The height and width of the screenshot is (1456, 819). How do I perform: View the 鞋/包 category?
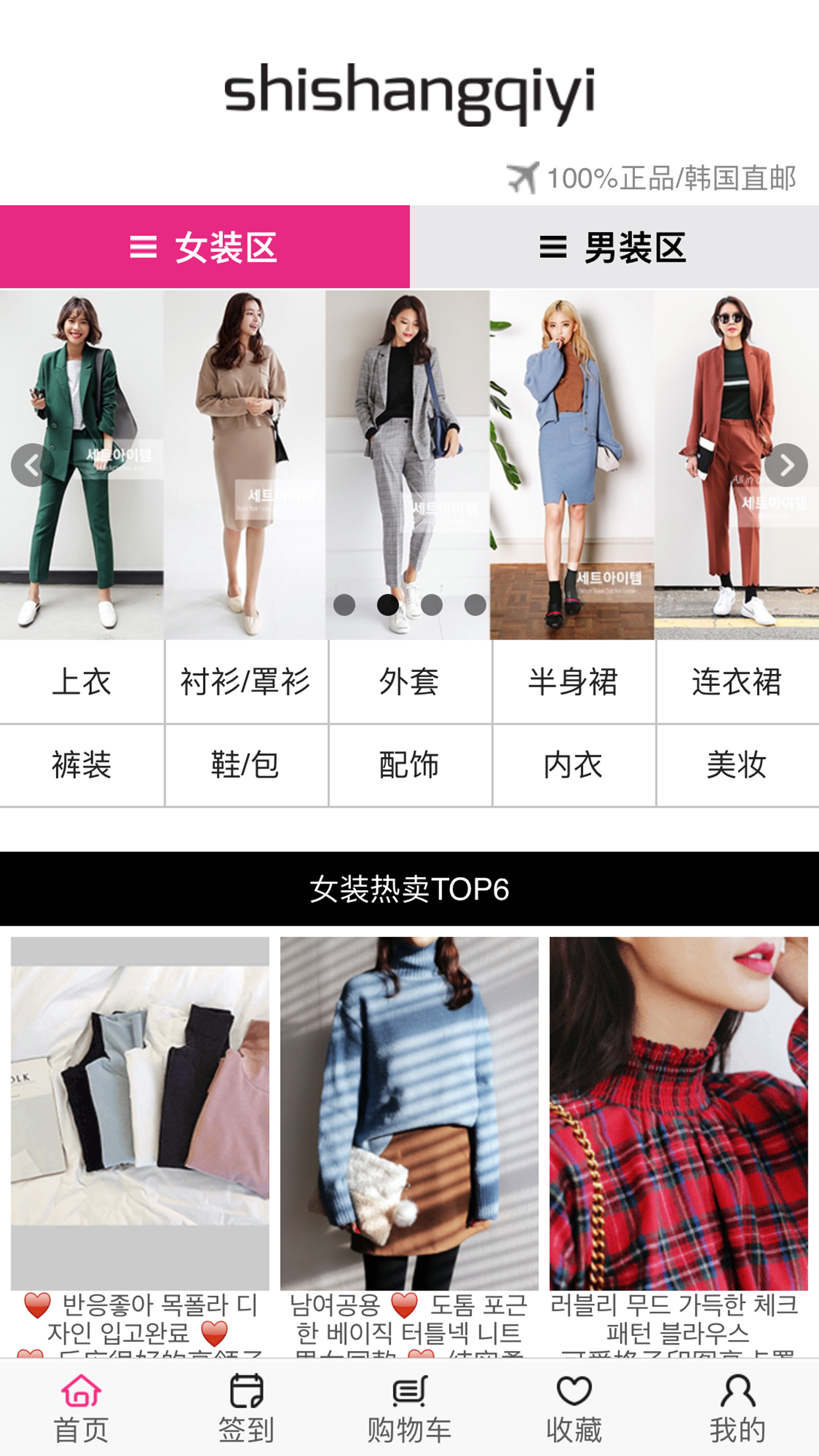[245, 765]
